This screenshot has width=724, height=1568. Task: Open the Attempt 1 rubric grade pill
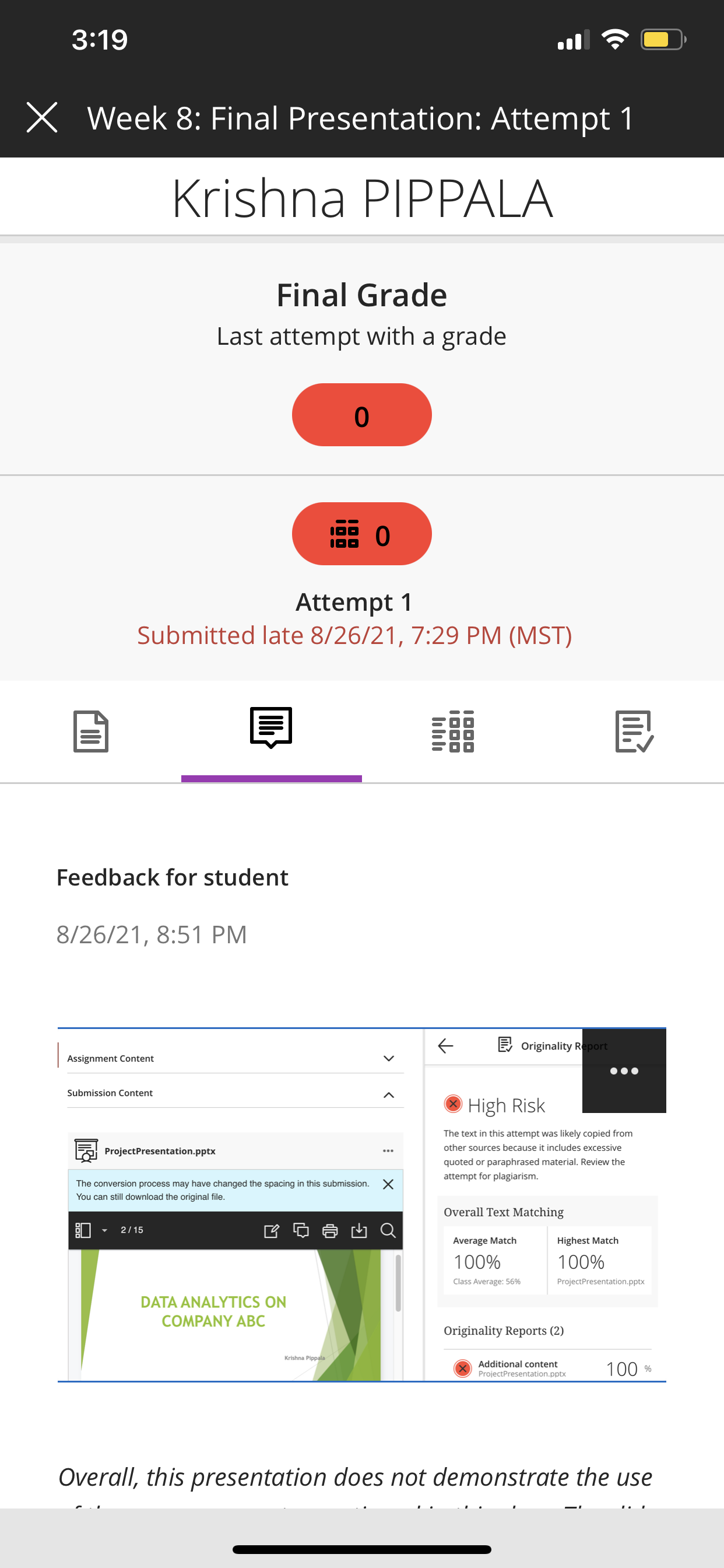[x=361, y=534]
